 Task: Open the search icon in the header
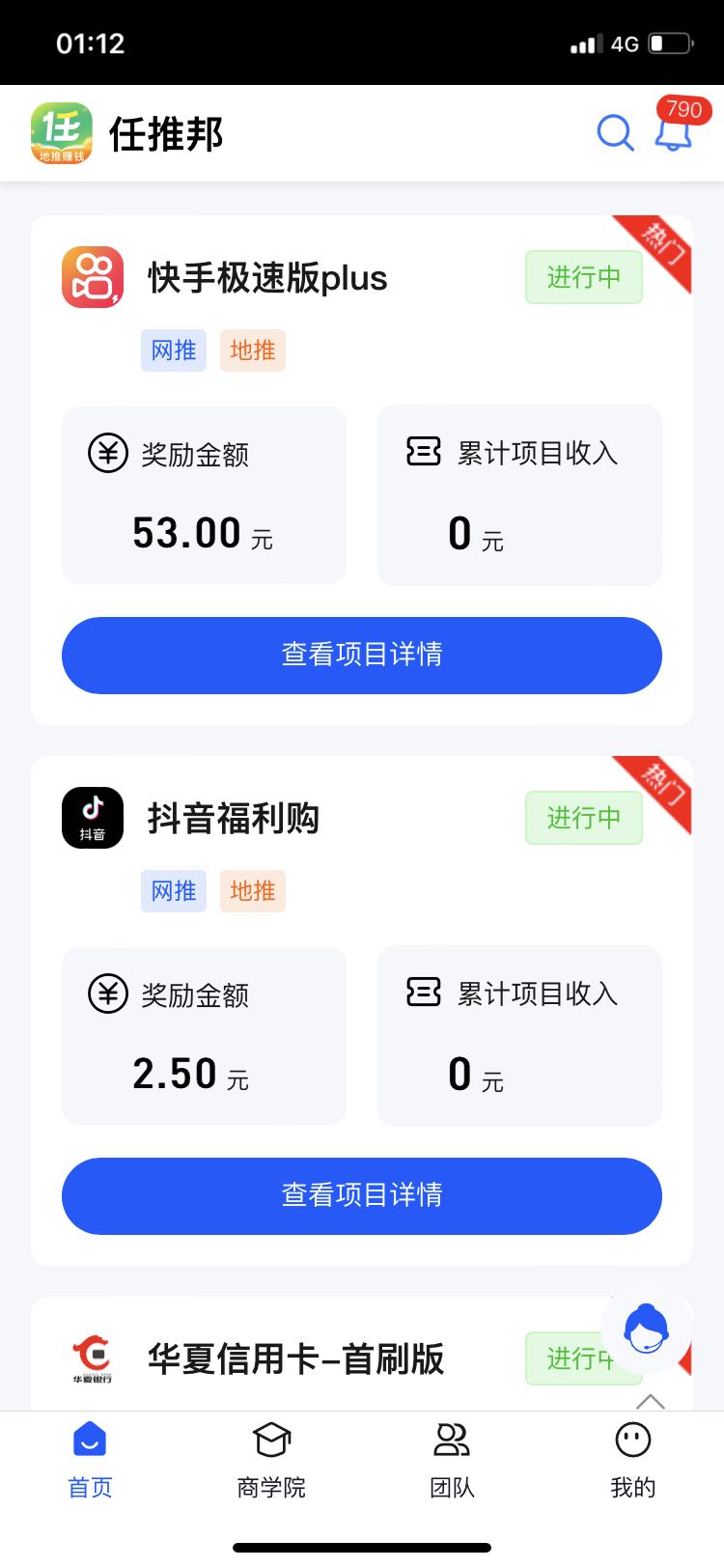pyautogui.click(x=615, y=133)
